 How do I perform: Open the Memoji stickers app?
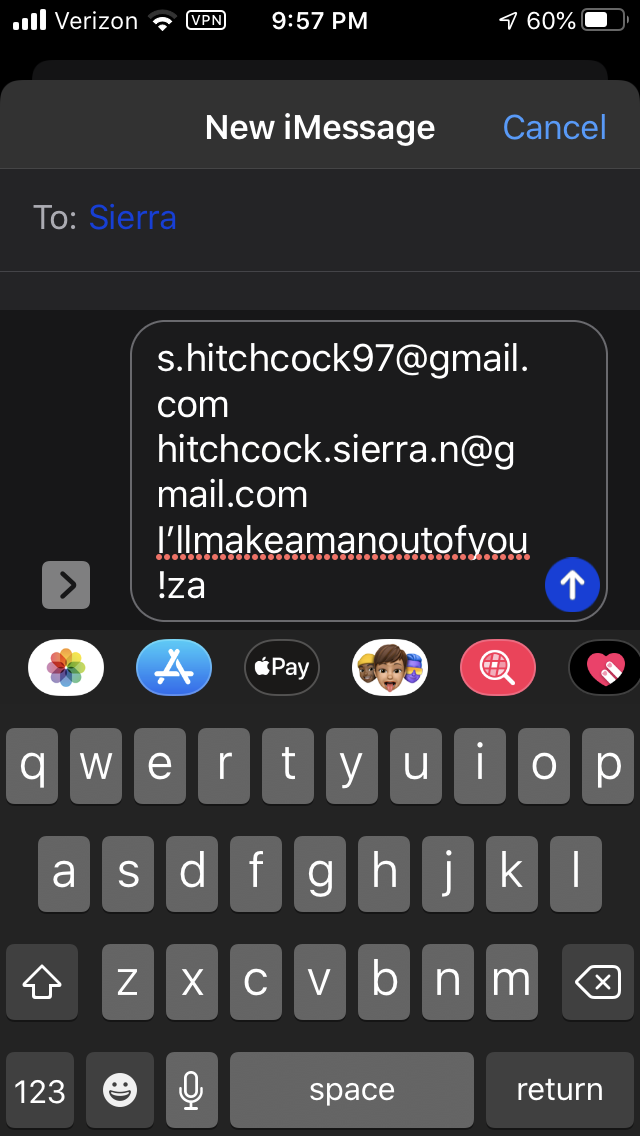(x=390, y=667)
